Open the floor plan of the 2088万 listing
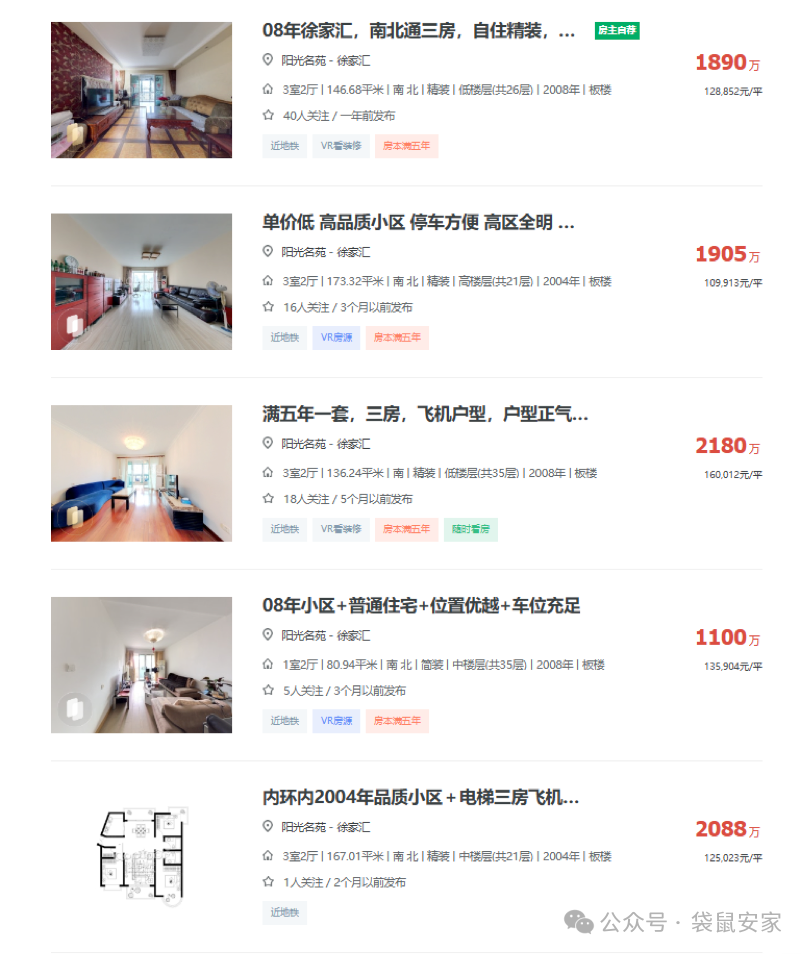807x954 pixels. (x=141, y=856)
